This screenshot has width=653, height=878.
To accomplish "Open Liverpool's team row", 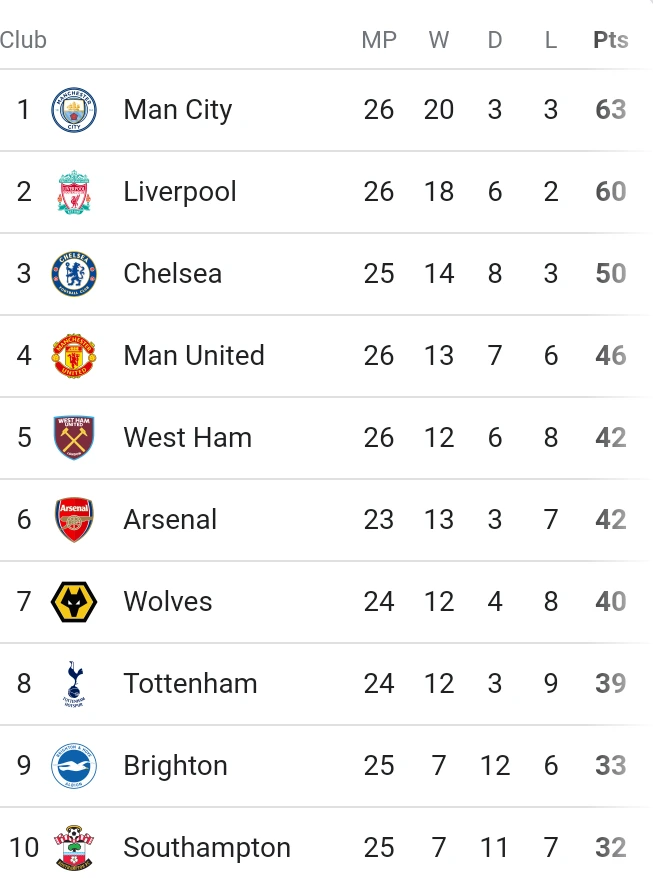I will (x=326, y=192).
